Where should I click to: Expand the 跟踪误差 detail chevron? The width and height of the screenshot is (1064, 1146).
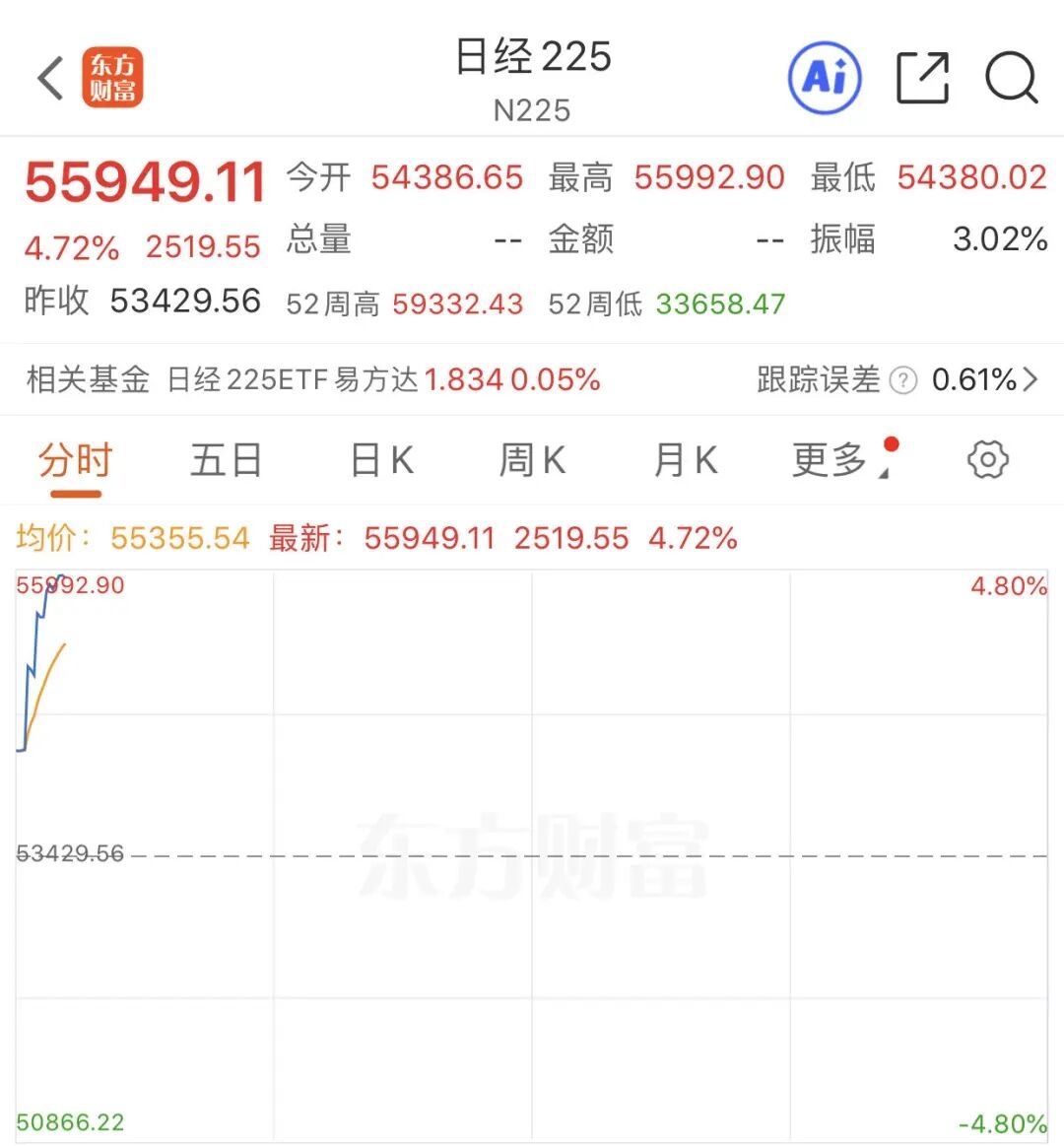[x=1032, y=379]
